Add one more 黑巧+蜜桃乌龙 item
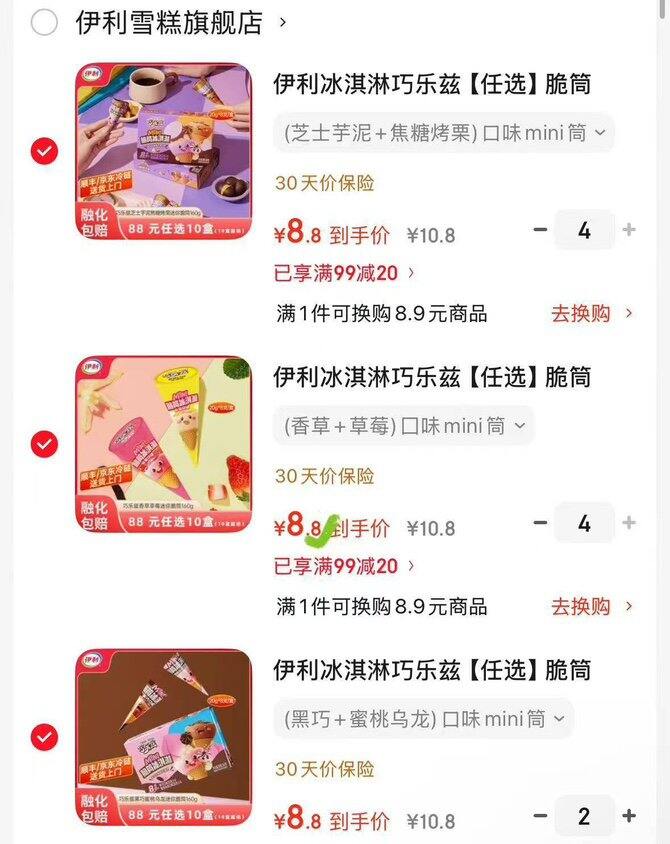The height and width of the screenshot is (844, 670). (629, 816)
